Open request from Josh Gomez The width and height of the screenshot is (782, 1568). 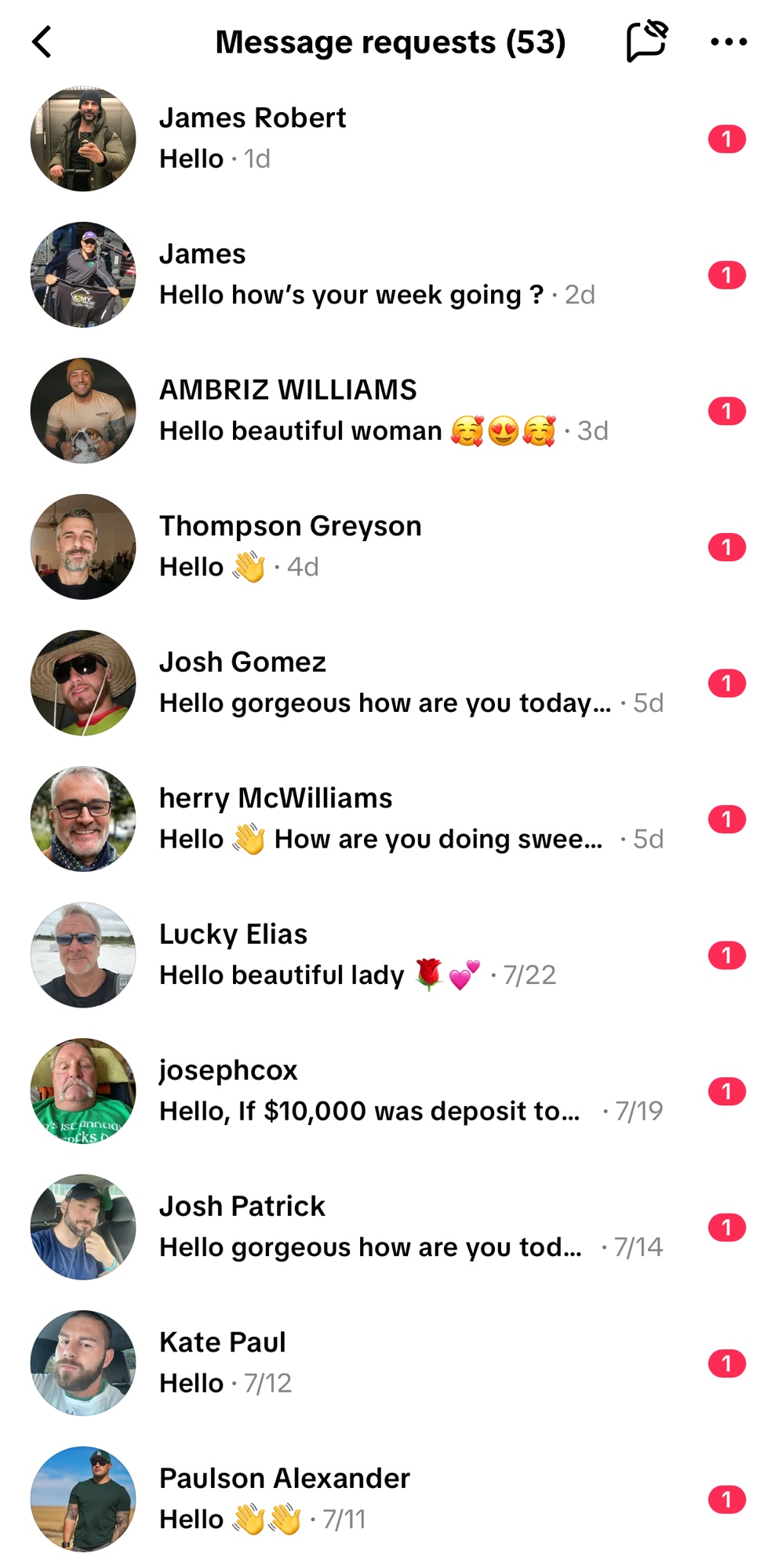point(391,683)
